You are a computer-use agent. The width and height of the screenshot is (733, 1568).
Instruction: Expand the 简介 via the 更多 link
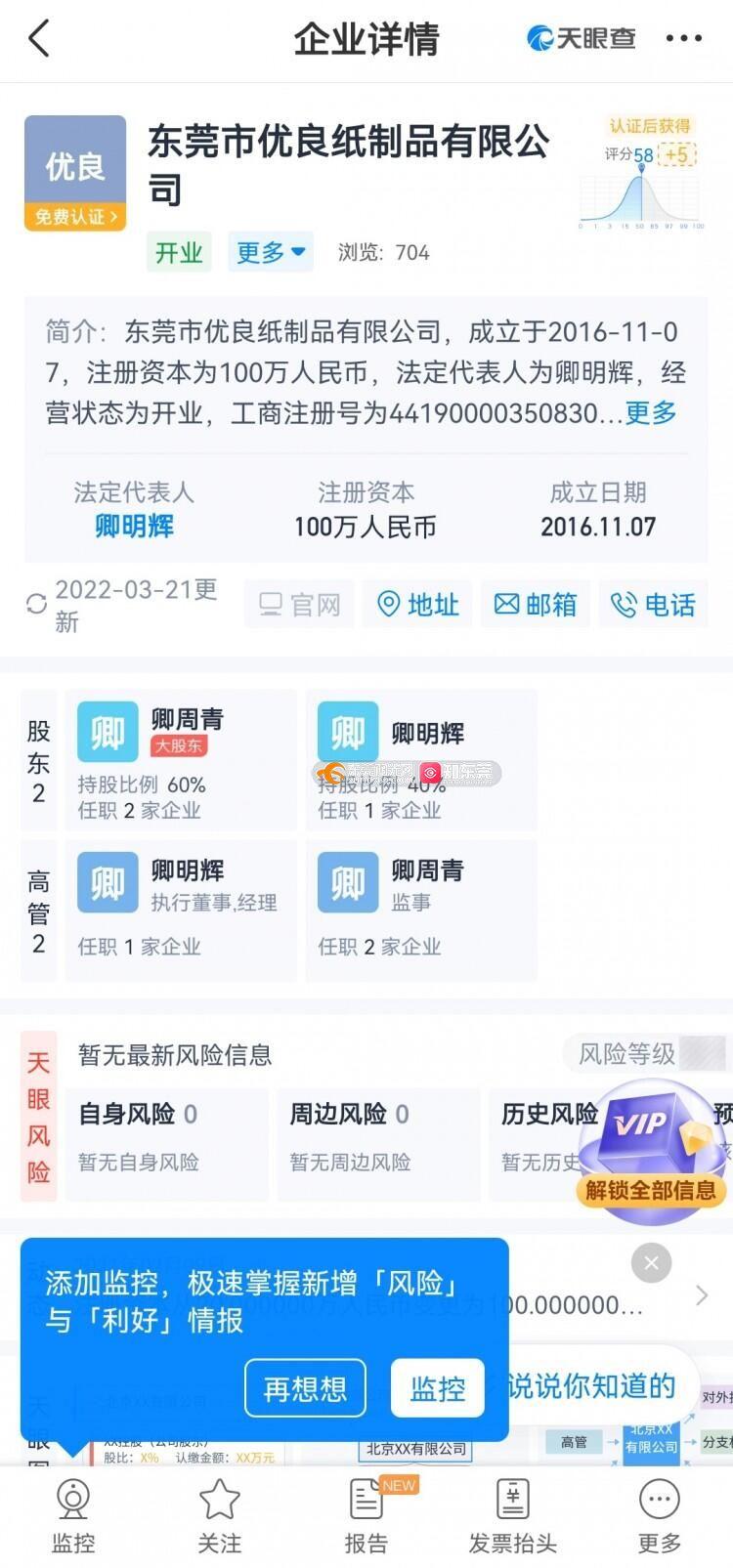pos(651,413)
